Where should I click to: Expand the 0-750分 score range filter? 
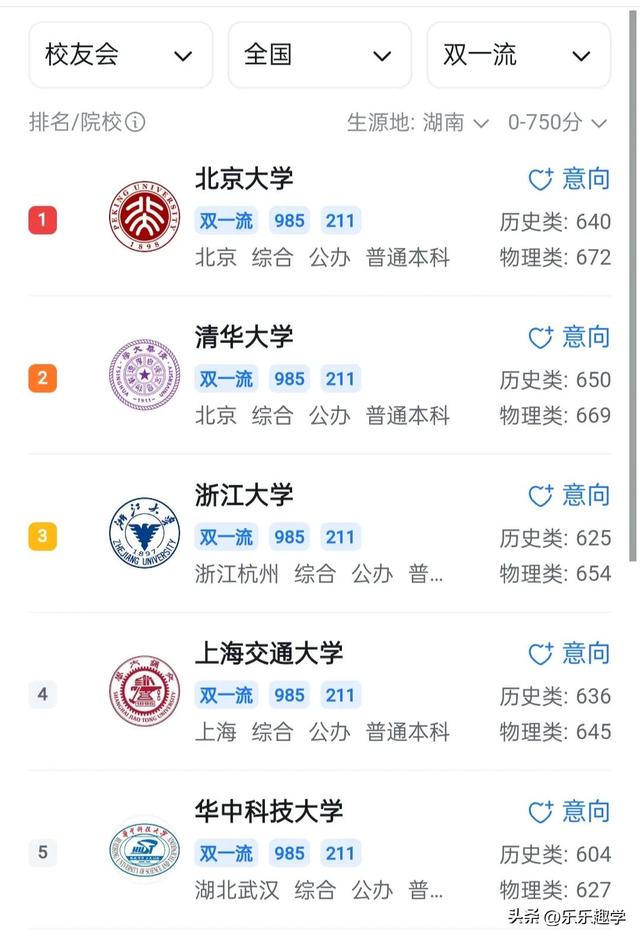pos(557,123)
